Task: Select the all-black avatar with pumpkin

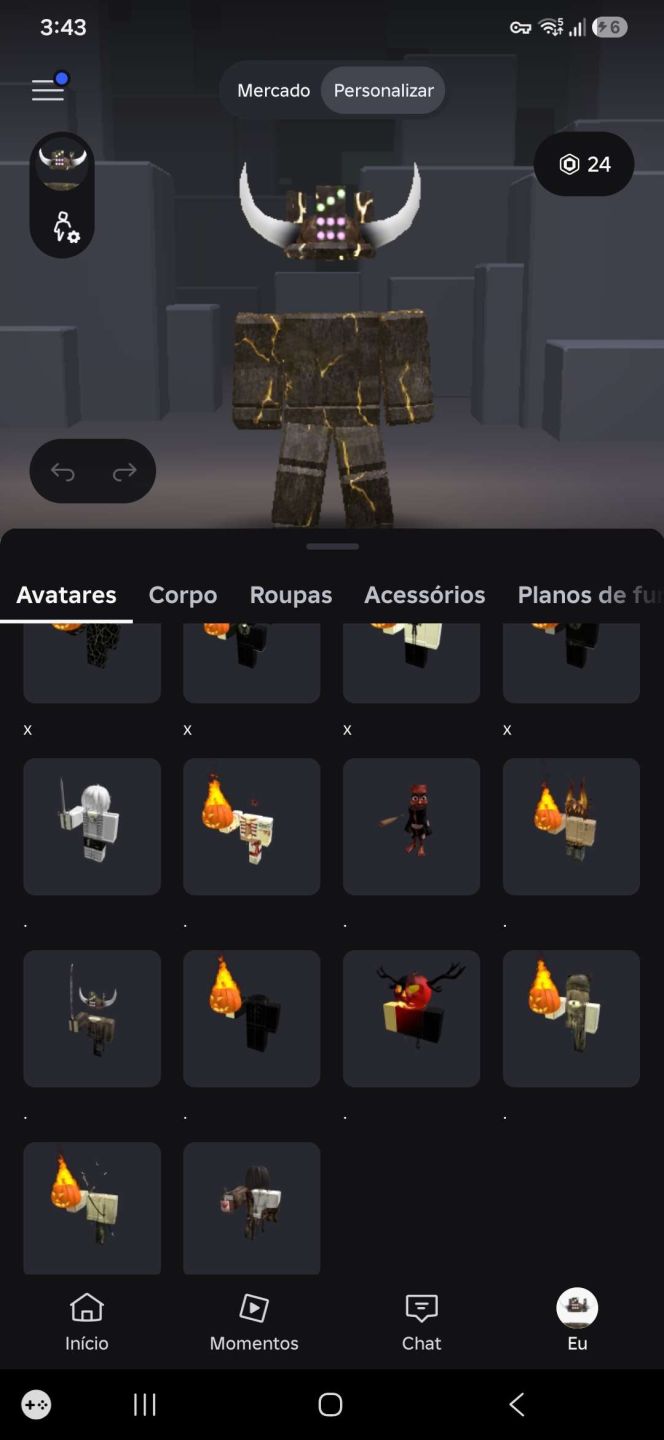Action: [252, 1018]
